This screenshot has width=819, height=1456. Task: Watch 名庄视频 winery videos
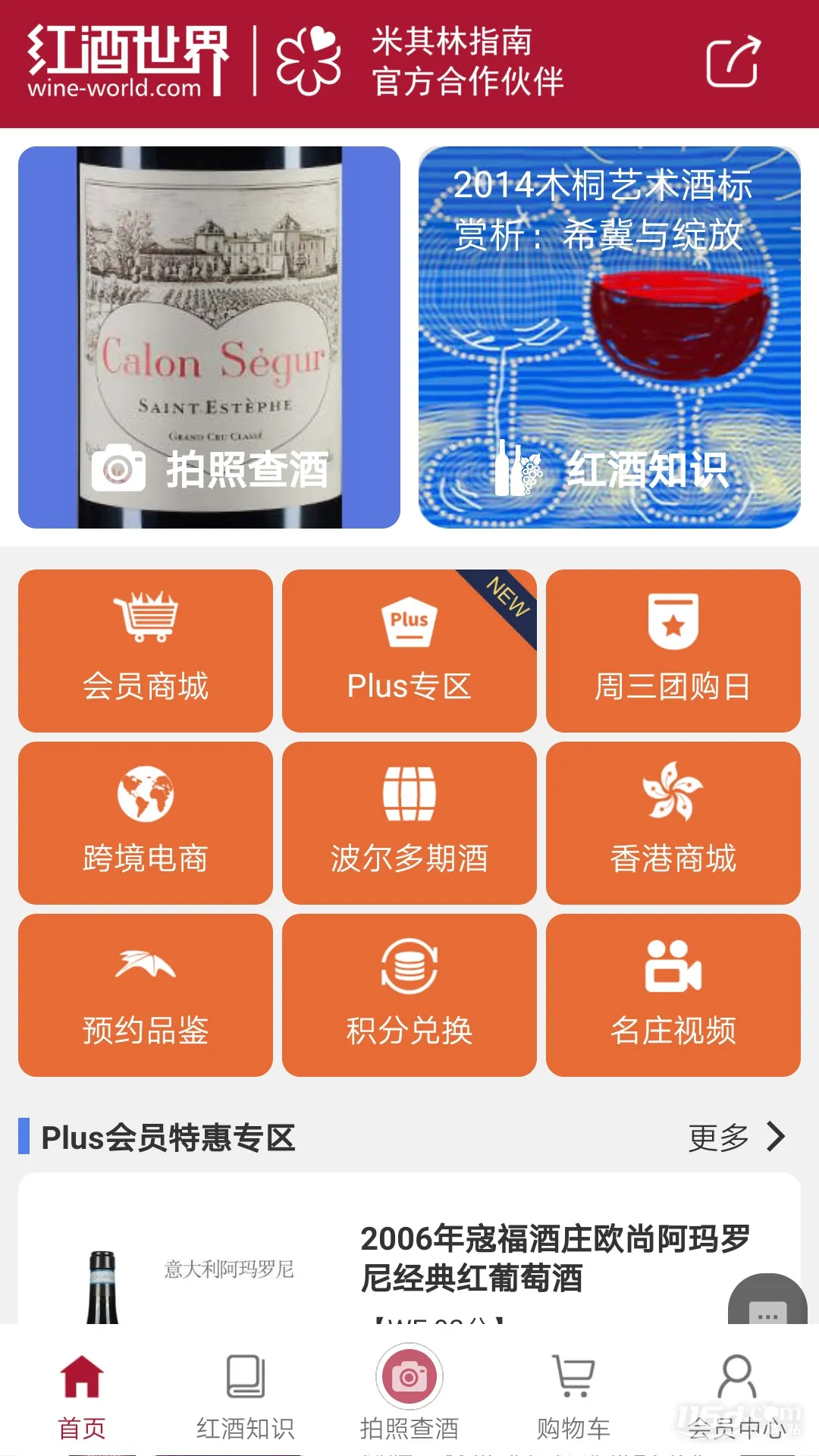[673, 995]
